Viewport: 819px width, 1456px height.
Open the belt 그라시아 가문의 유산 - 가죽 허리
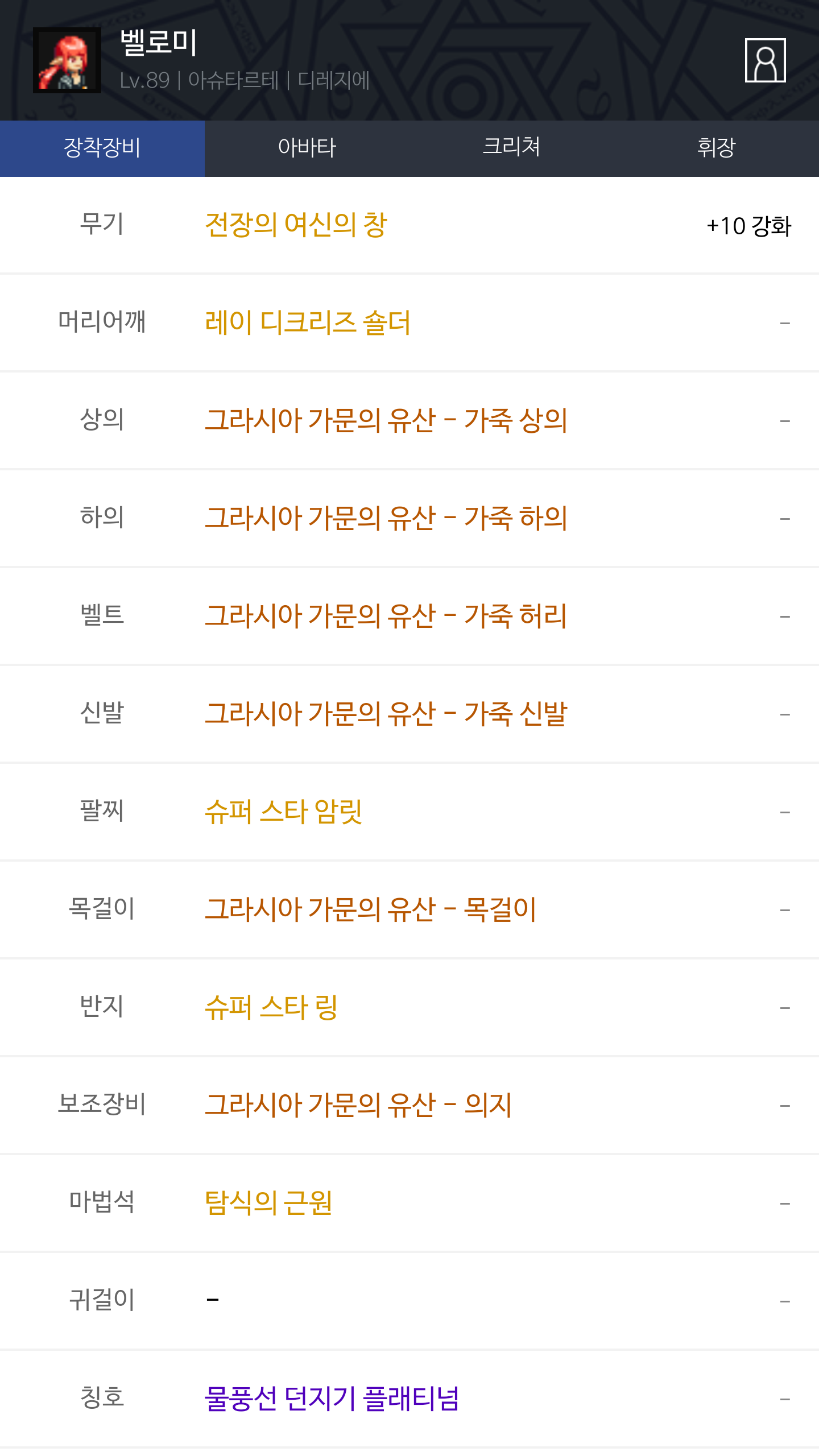tap(386, 617)
